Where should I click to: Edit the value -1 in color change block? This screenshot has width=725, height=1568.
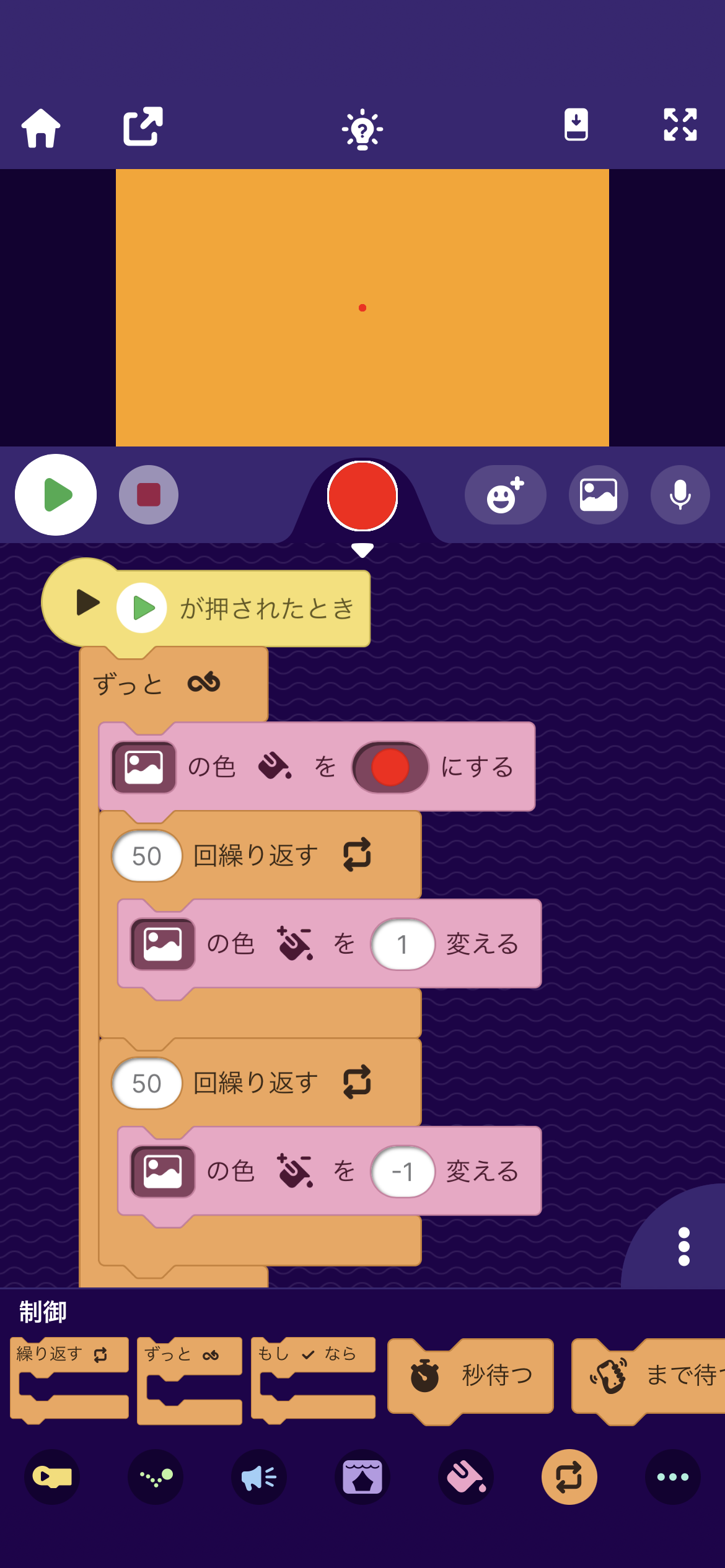coord(402,1172)
